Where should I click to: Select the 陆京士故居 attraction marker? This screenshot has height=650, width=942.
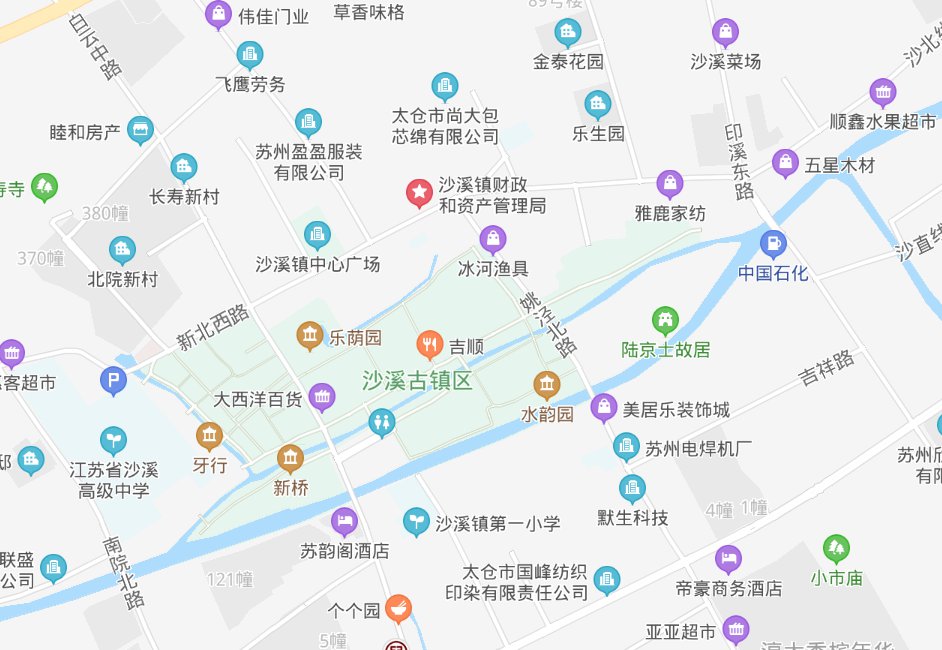[x=665, y=321]
